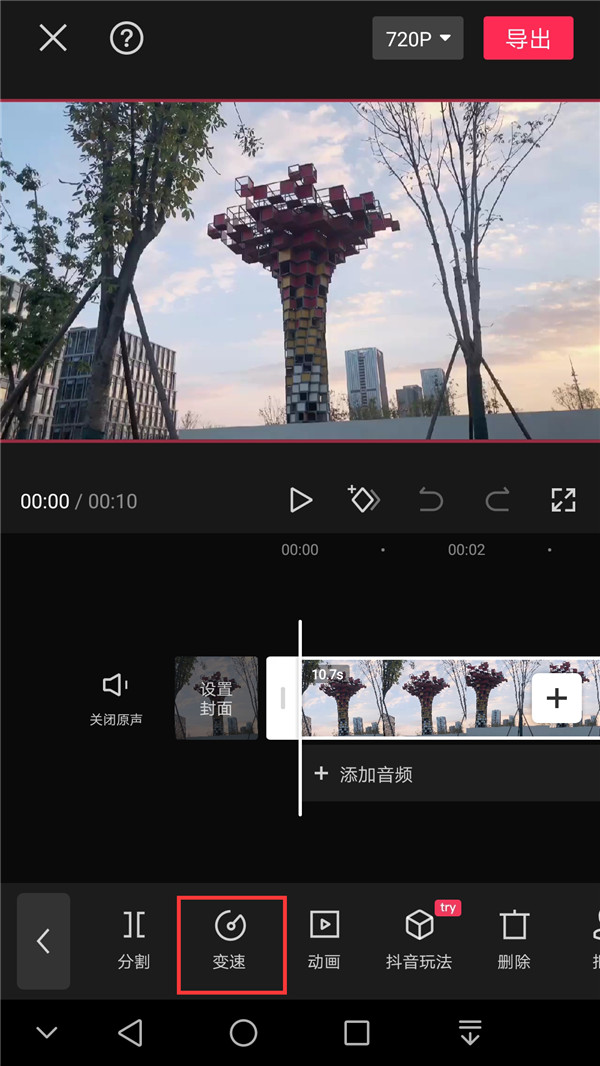Tap the 导出 export button

(x=528, y=39)
